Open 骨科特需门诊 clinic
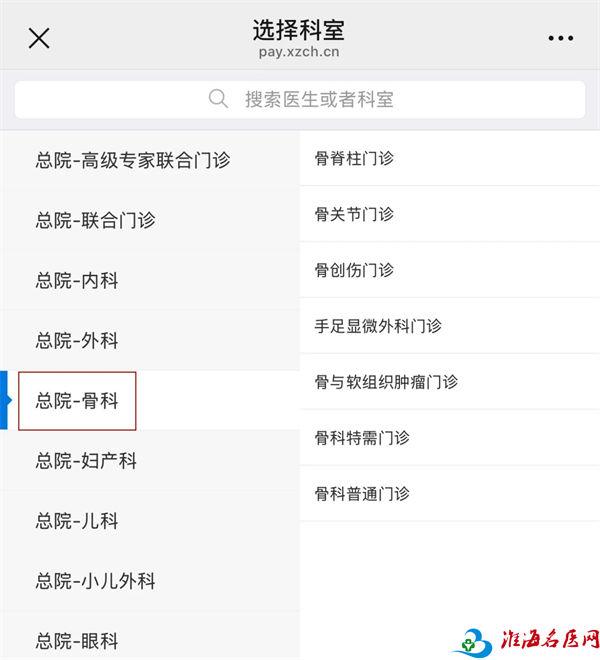 [362, 438]
